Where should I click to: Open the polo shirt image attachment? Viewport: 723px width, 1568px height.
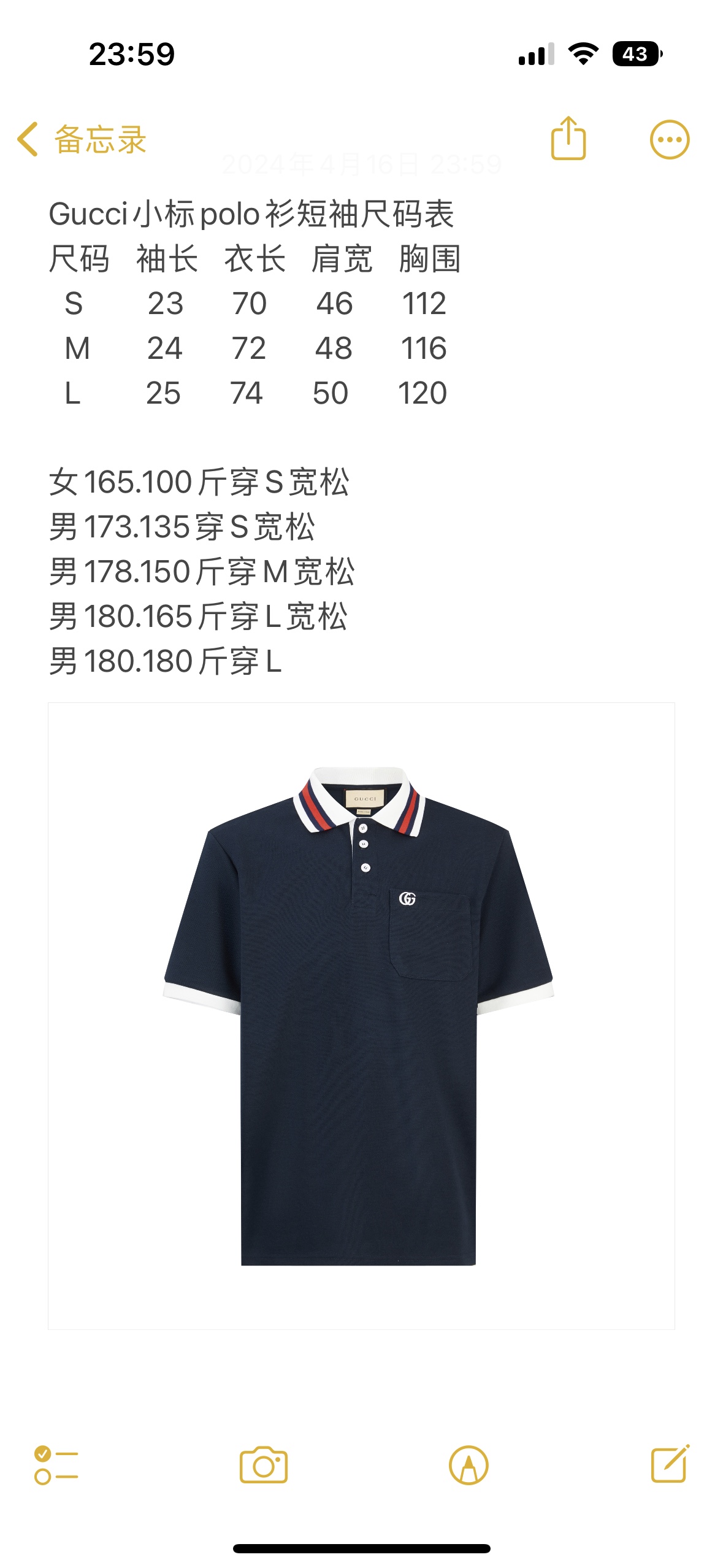(x=361, y=1015)
